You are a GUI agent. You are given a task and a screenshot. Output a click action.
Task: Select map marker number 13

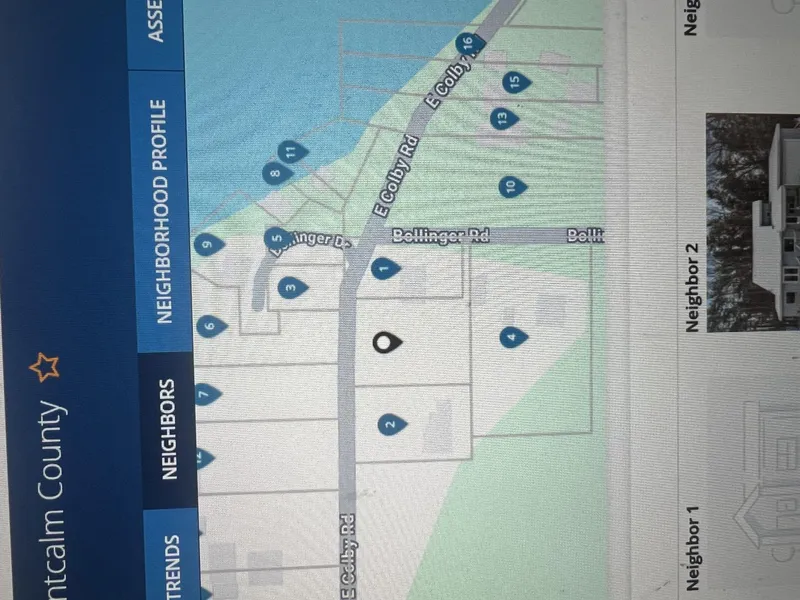coord(503,118)
